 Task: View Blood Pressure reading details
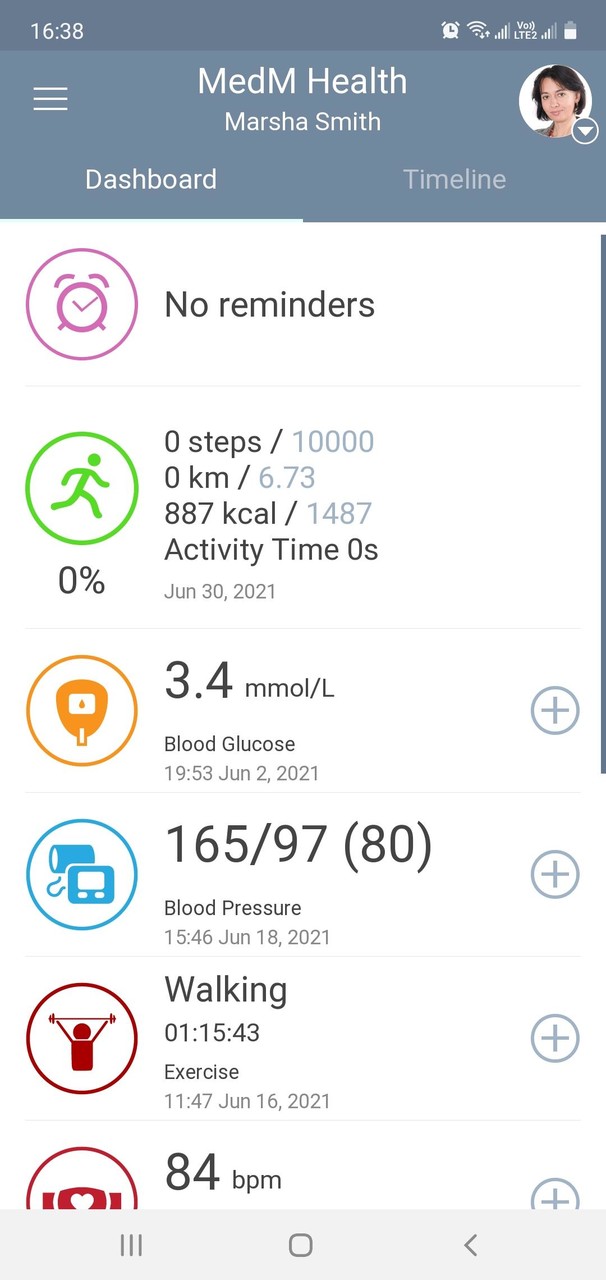298,873
